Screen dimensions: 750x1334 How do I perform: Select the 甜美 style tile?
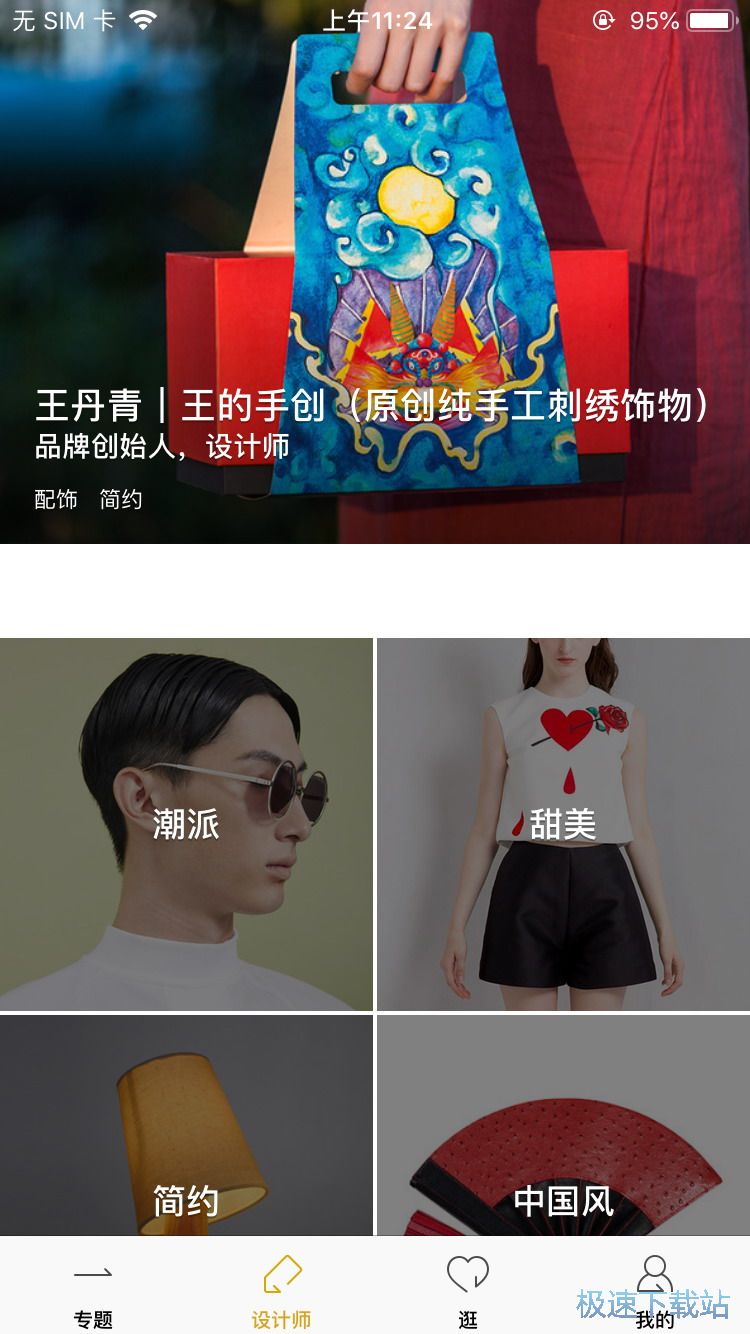563,824
